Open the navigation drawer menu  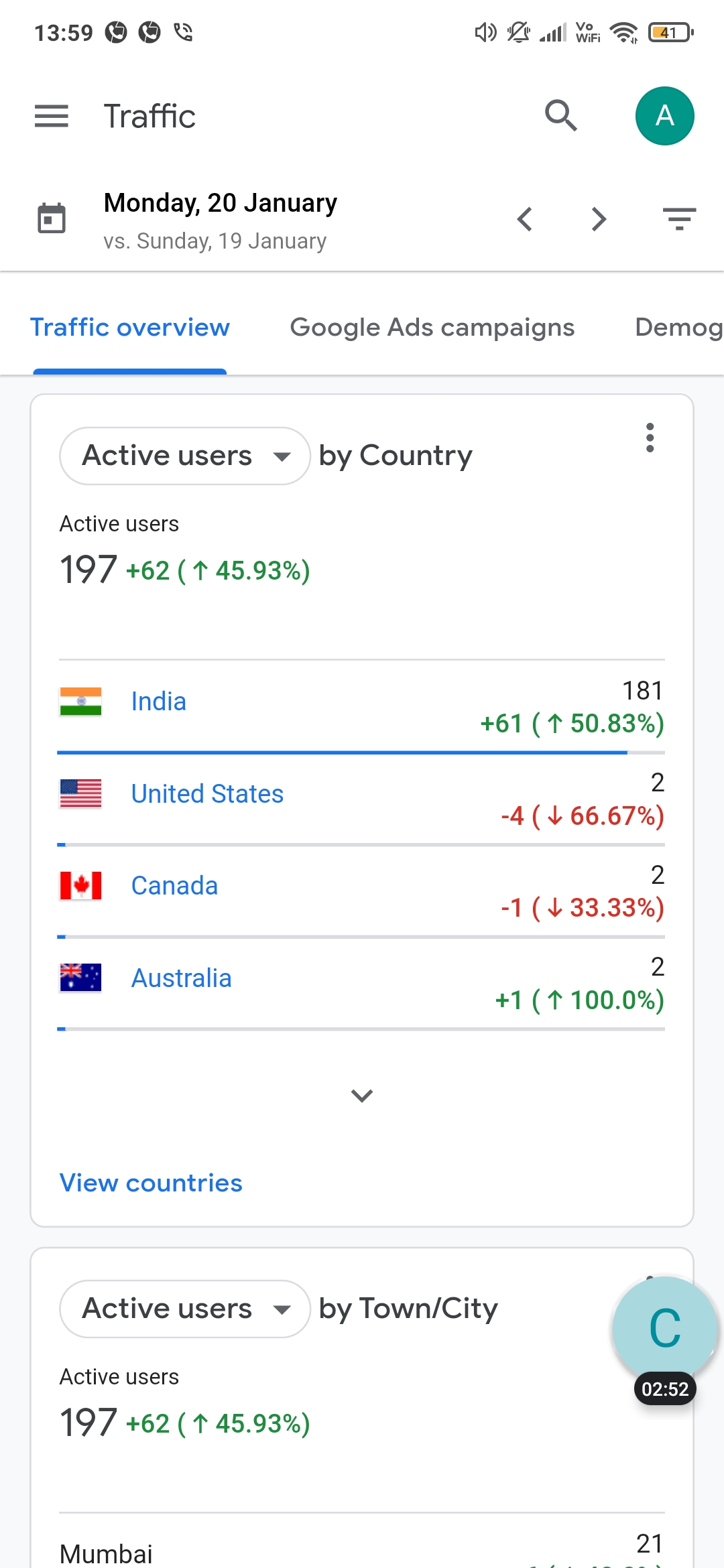52,116
